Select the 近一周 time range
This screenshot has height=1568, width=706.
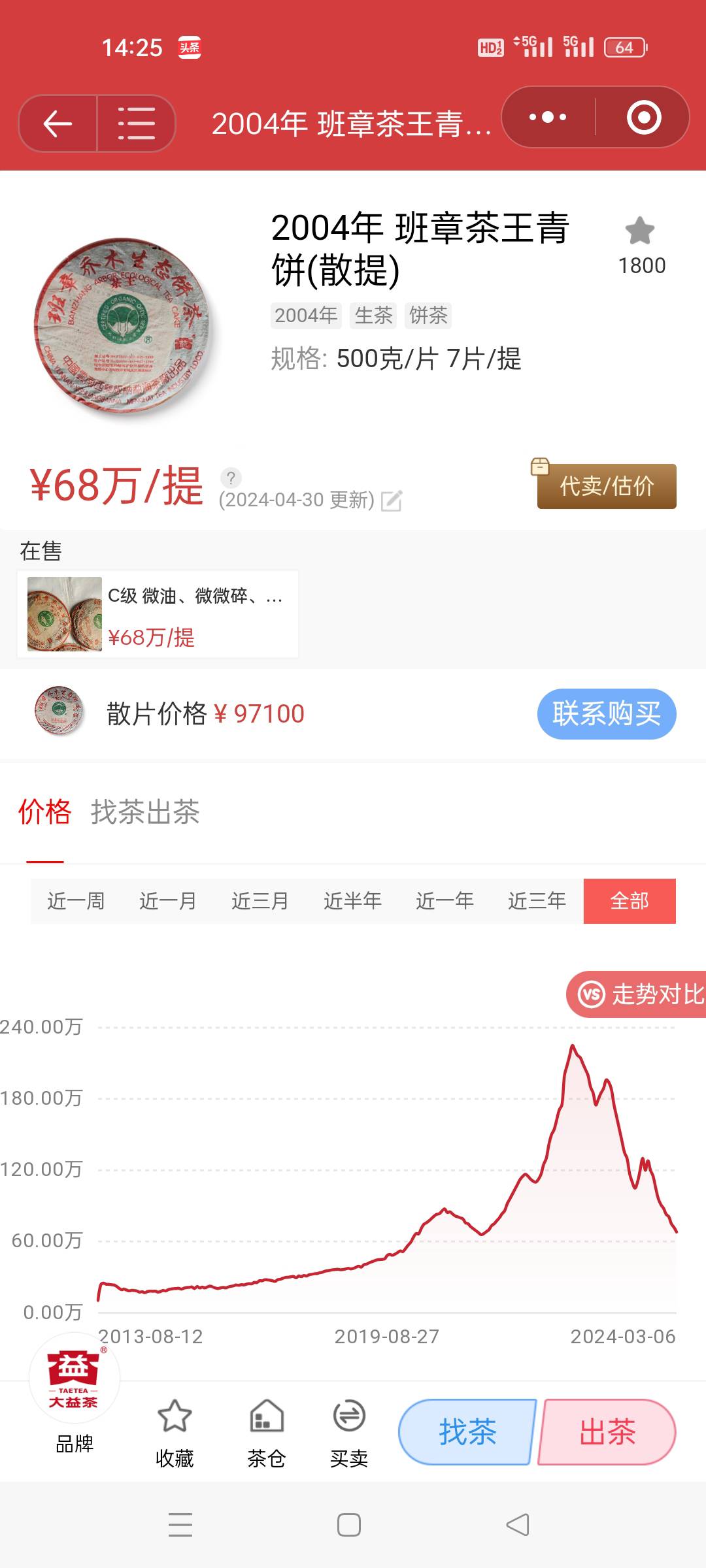pos(76,901)
